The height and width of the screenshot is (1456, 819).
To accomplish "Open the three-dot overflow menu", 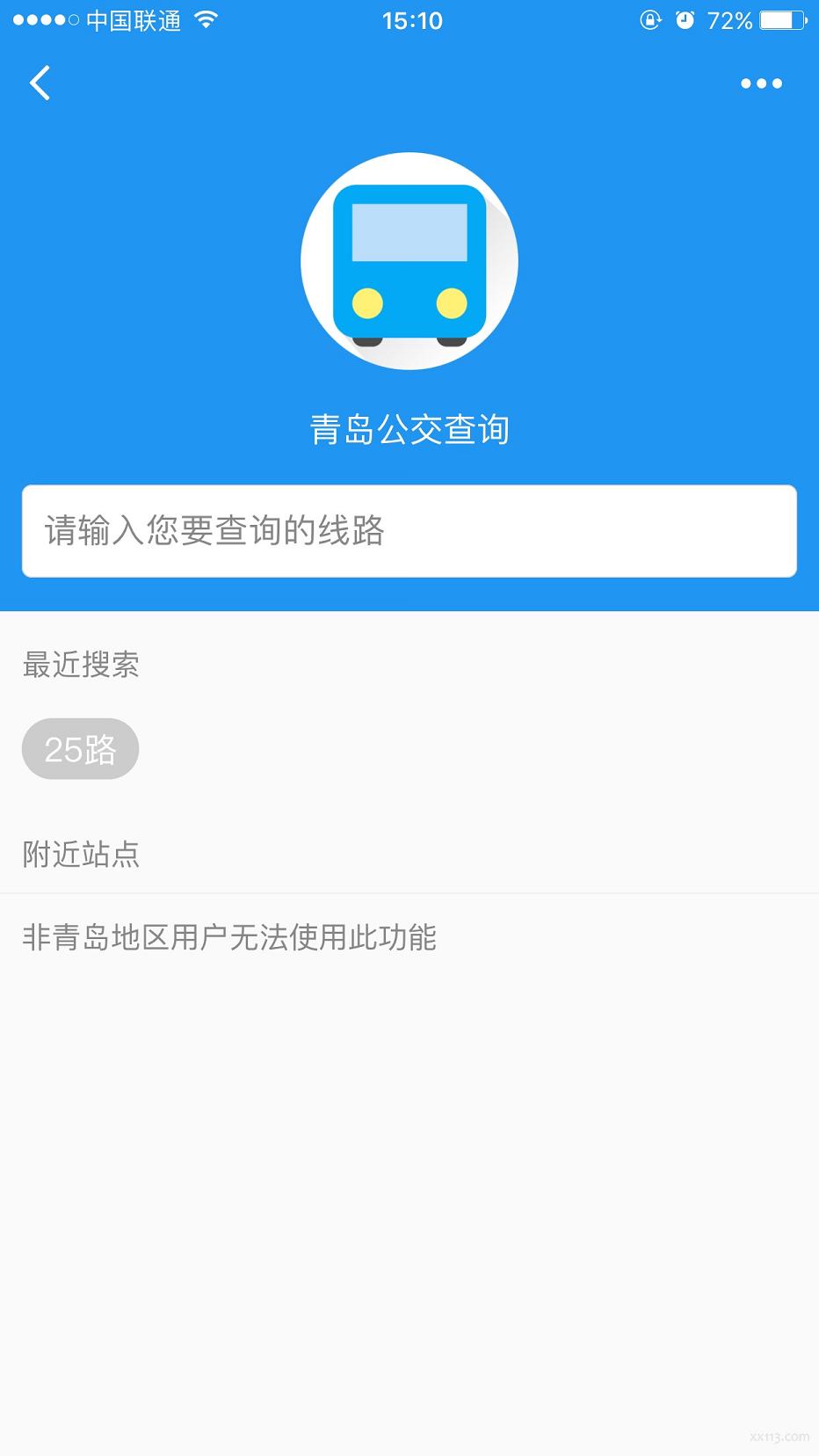I will [761, 84].
